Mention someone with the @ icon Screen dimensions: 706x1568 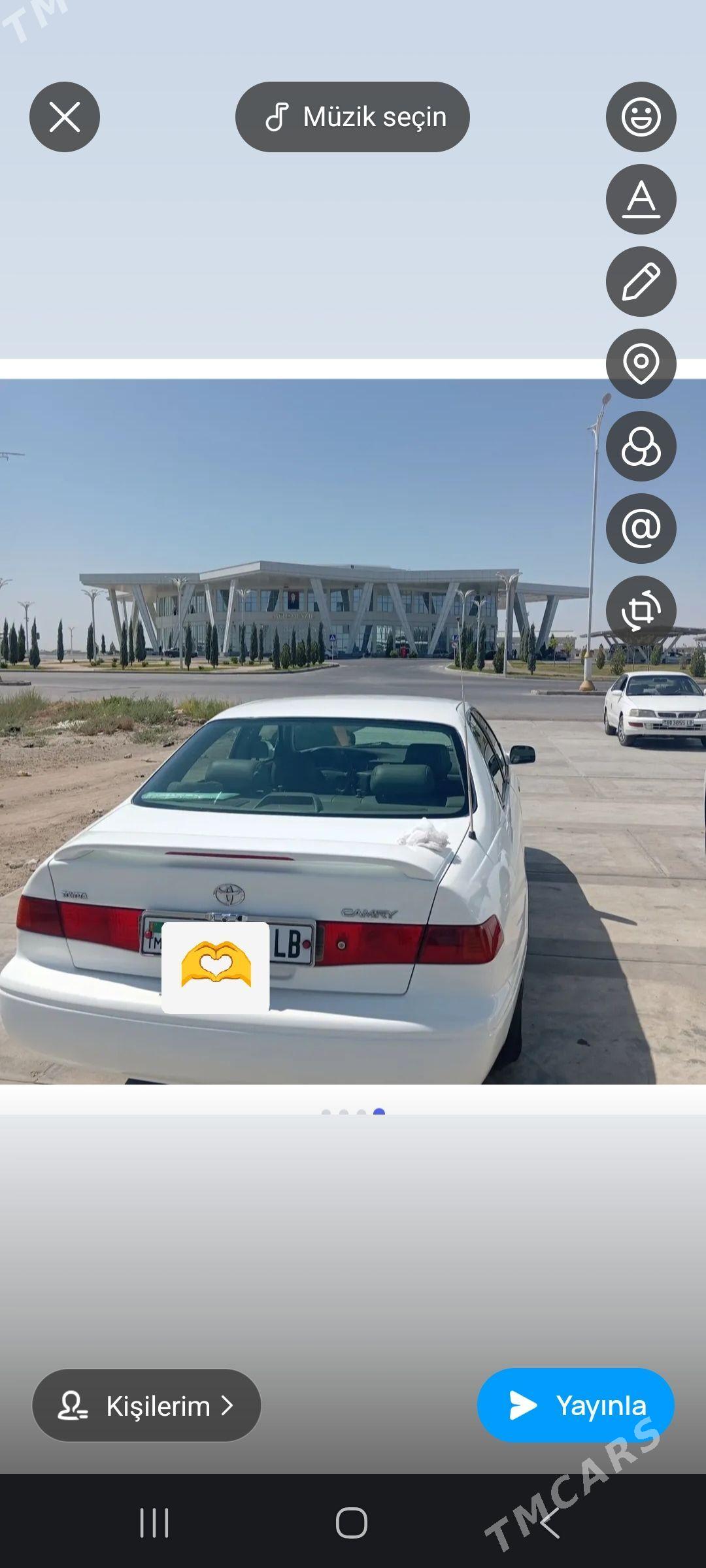[x=641, y=529]
